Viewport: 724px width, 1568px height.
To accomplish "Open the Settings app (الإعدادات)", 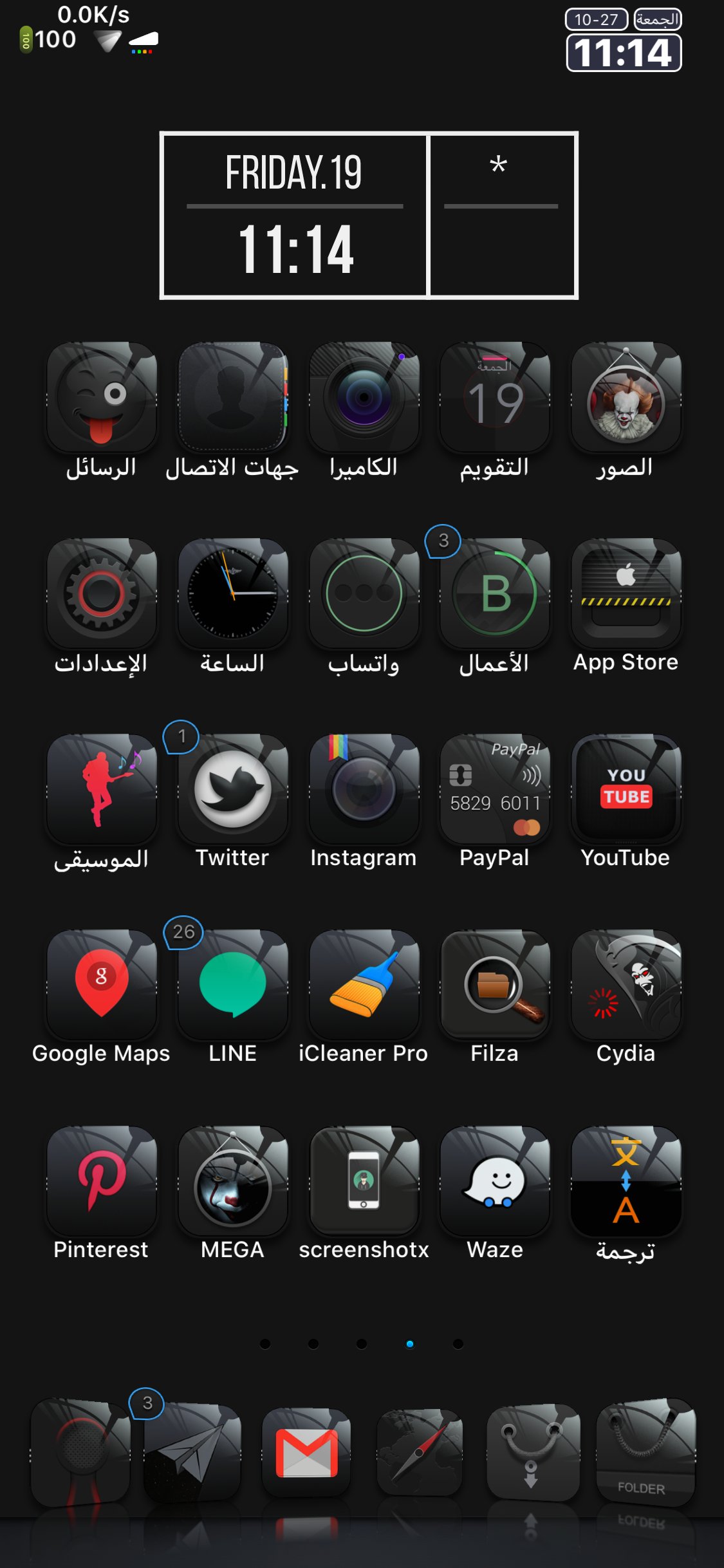I will pos(102,593).
